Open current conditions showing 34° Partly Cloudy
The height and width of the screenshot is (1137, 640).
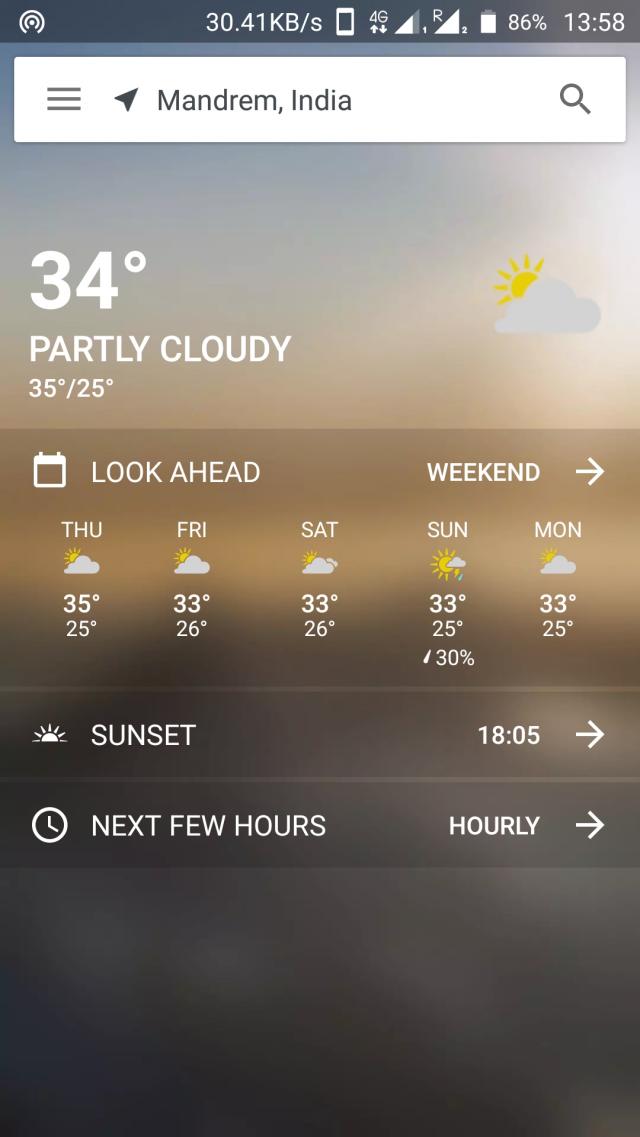pos(160,320)
